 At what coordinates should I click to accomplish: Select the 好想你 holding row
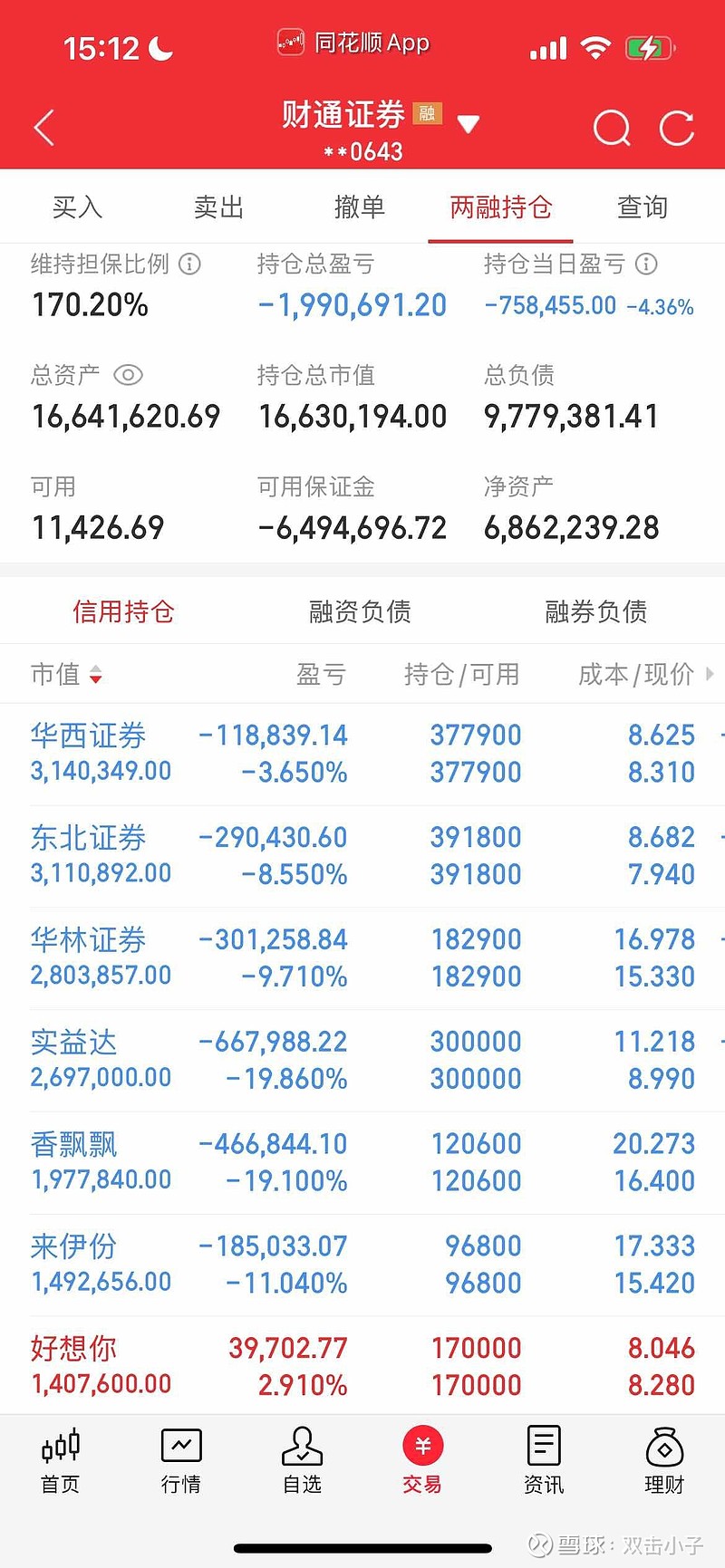(362, 1365)
